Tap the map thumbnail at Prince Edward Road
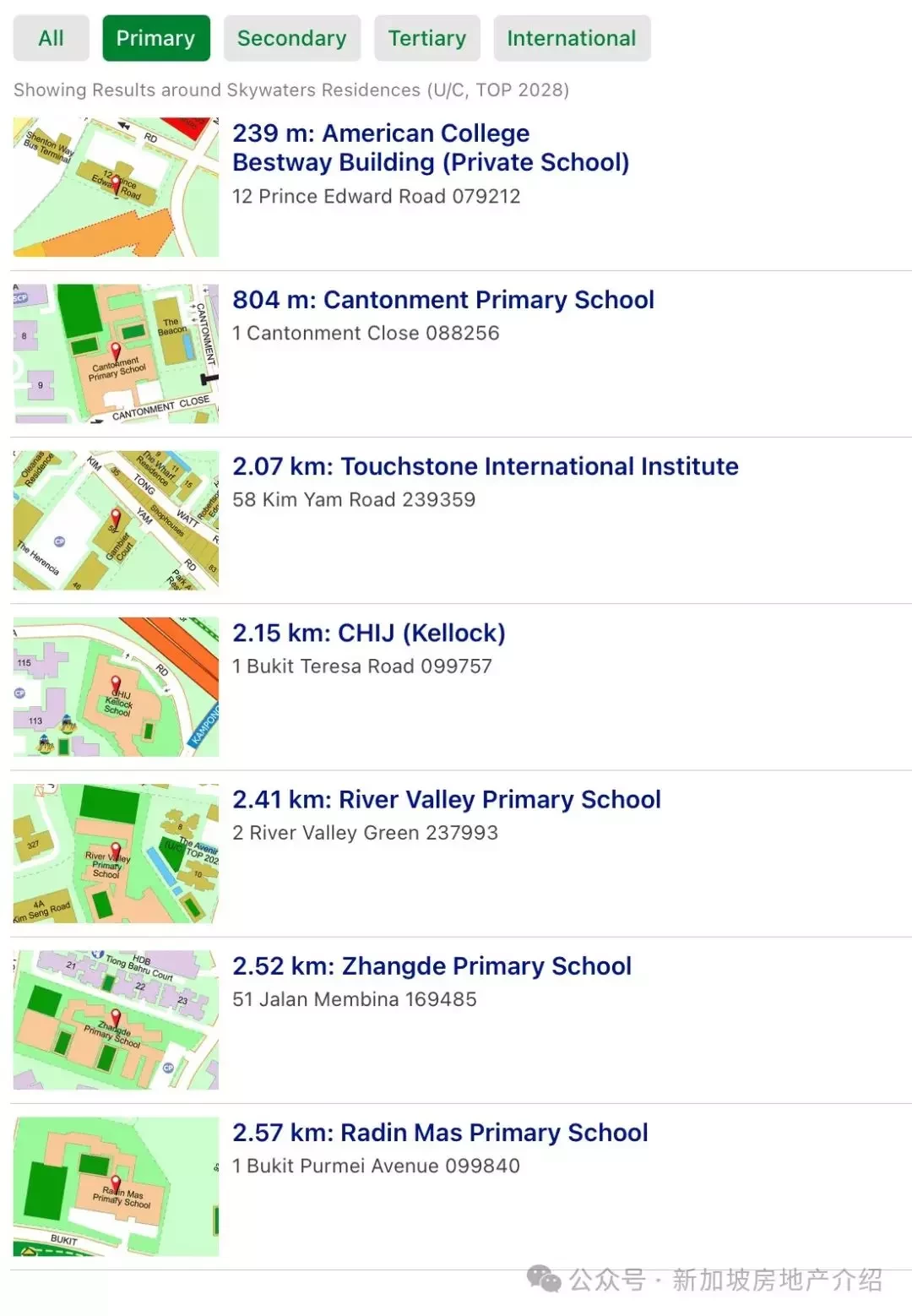The width and height of the screenshot is (912, 1316). [x=116, y=187]
